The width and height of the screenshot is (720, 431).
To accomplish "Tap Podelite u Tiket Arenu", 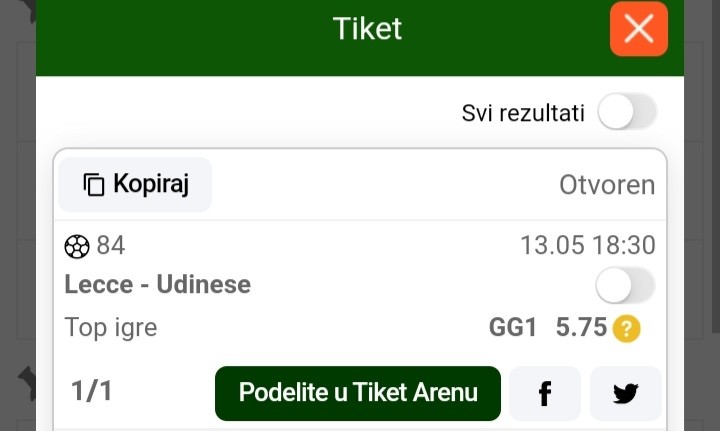I will click(358, 393).
